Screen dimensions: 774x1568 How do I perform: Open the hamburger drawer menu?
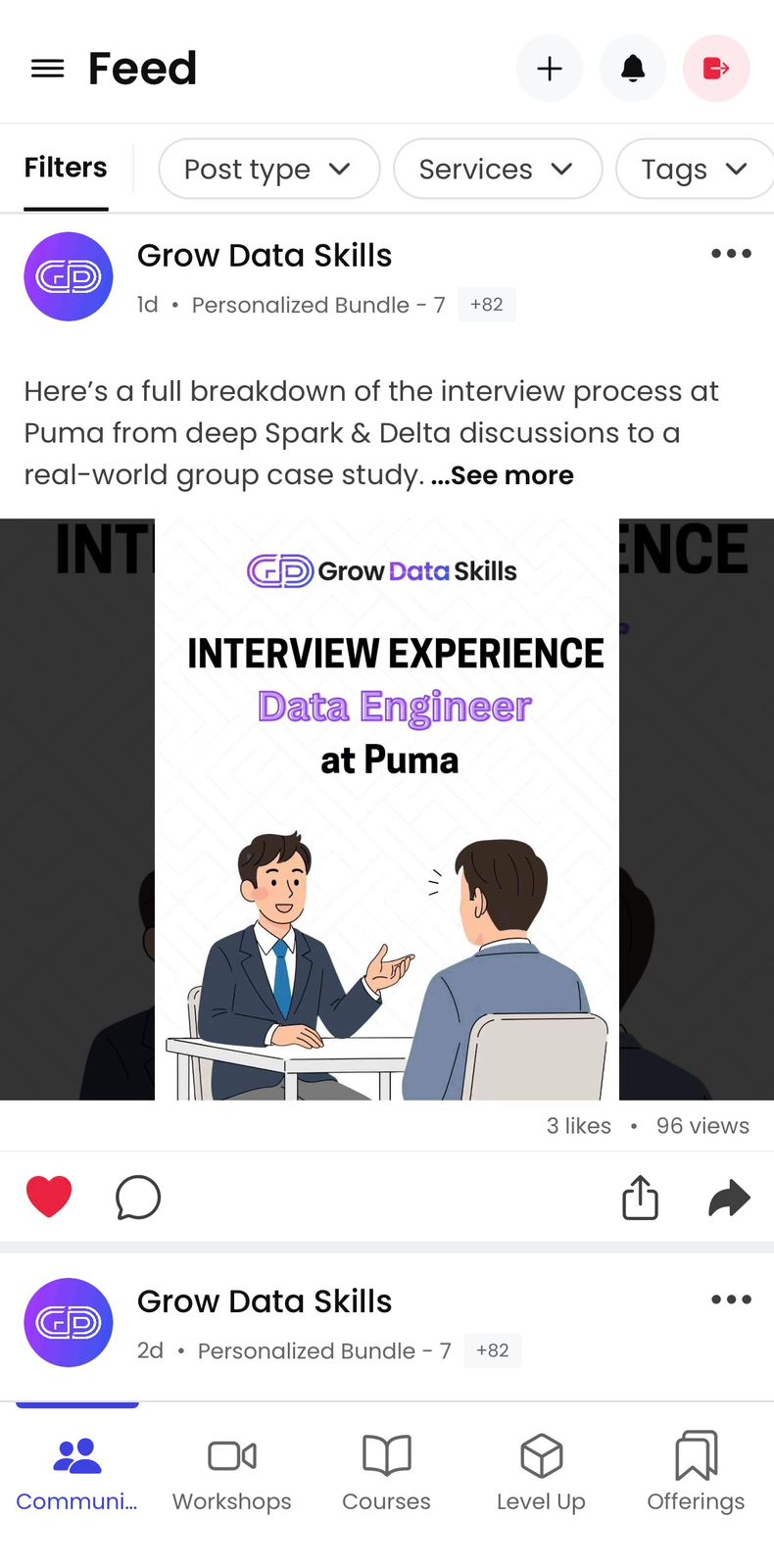pos(47,69)
